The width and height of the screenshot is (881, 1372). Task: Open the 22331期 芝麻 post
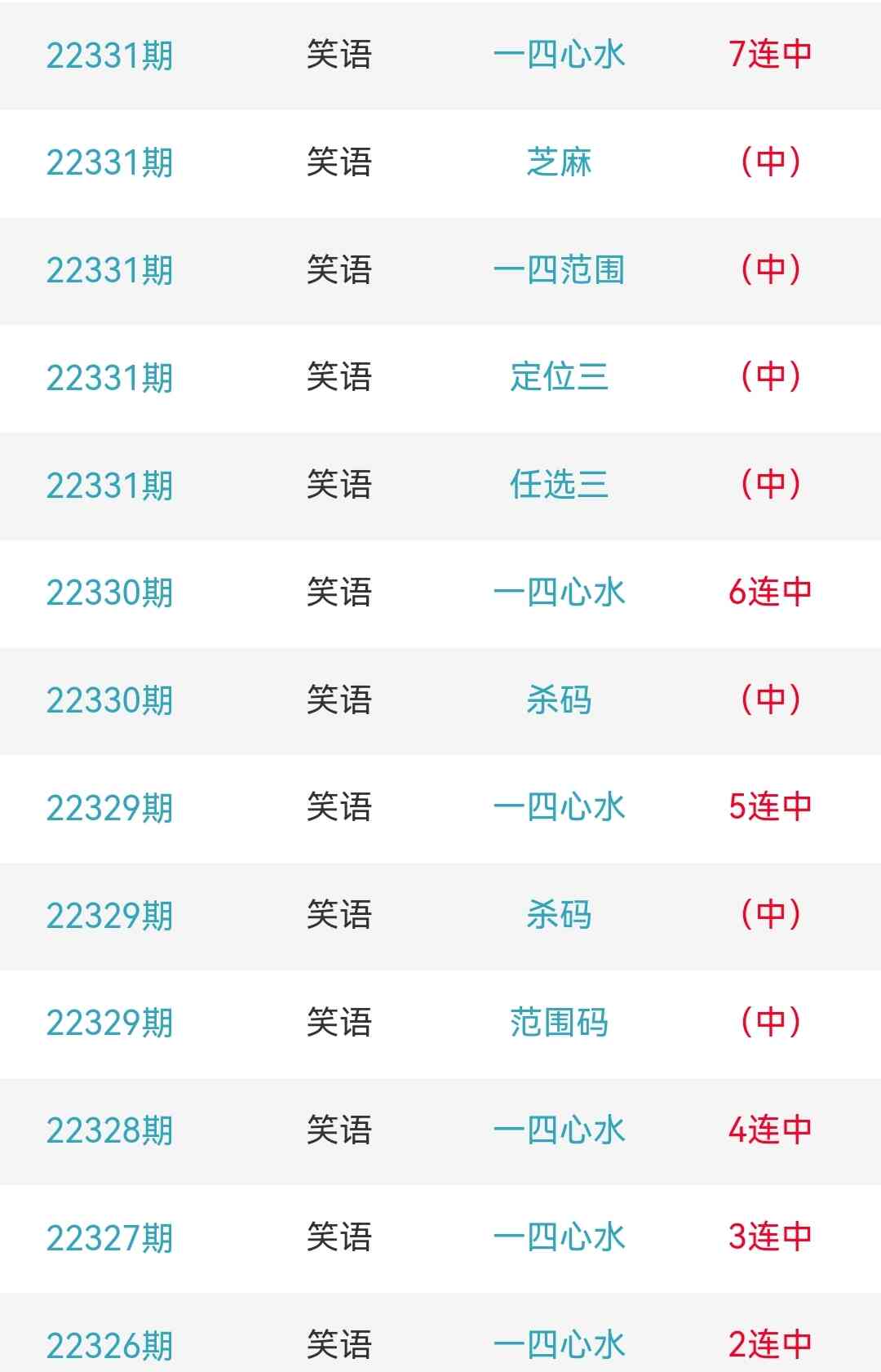pyautogui.click(x=559, y=162)
